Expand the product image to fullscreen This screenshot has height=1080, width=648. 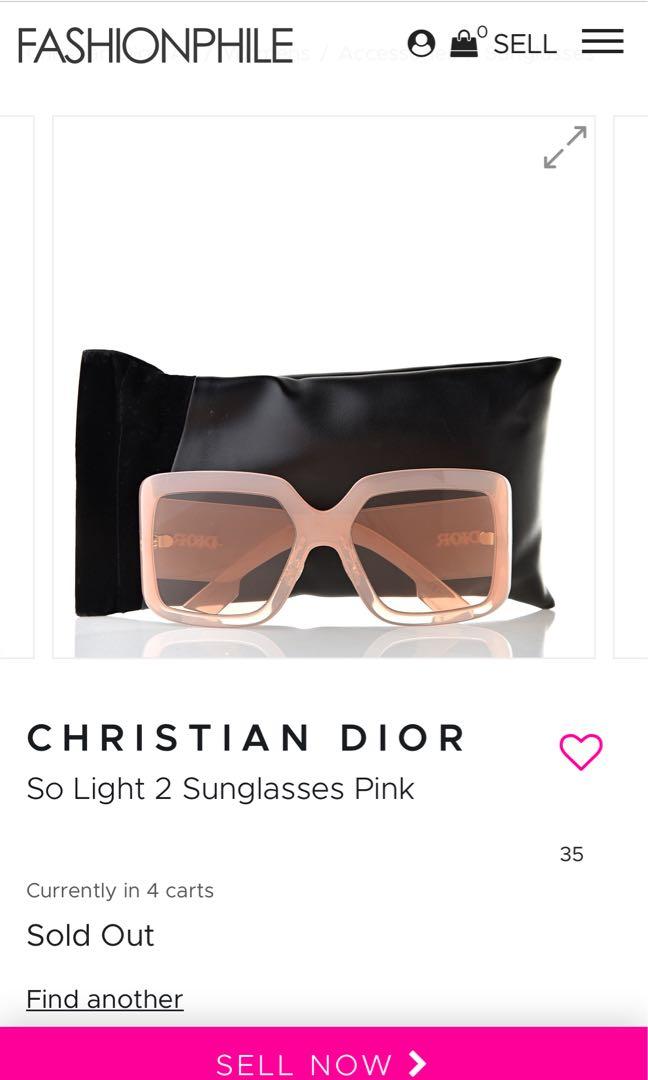[565, 147]
